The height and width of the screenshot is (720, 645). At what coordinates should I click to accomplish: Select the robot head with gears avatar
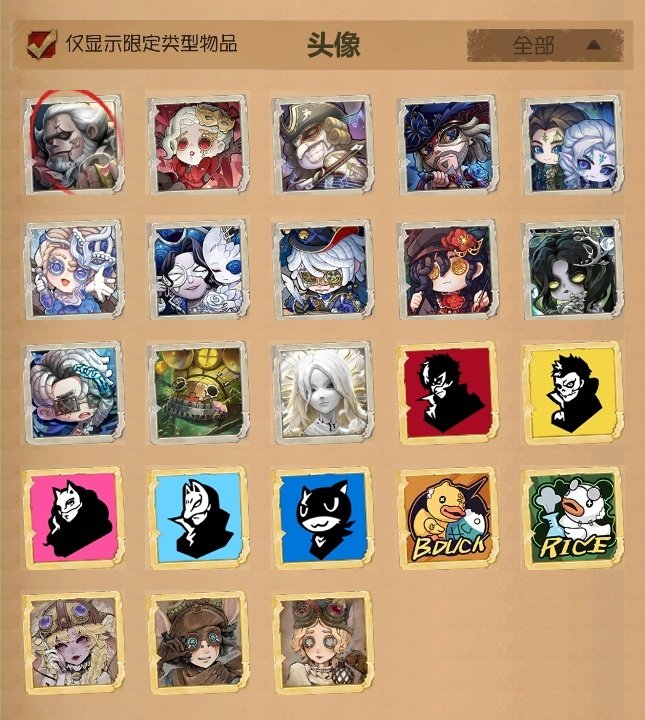[x=197, y=391]
